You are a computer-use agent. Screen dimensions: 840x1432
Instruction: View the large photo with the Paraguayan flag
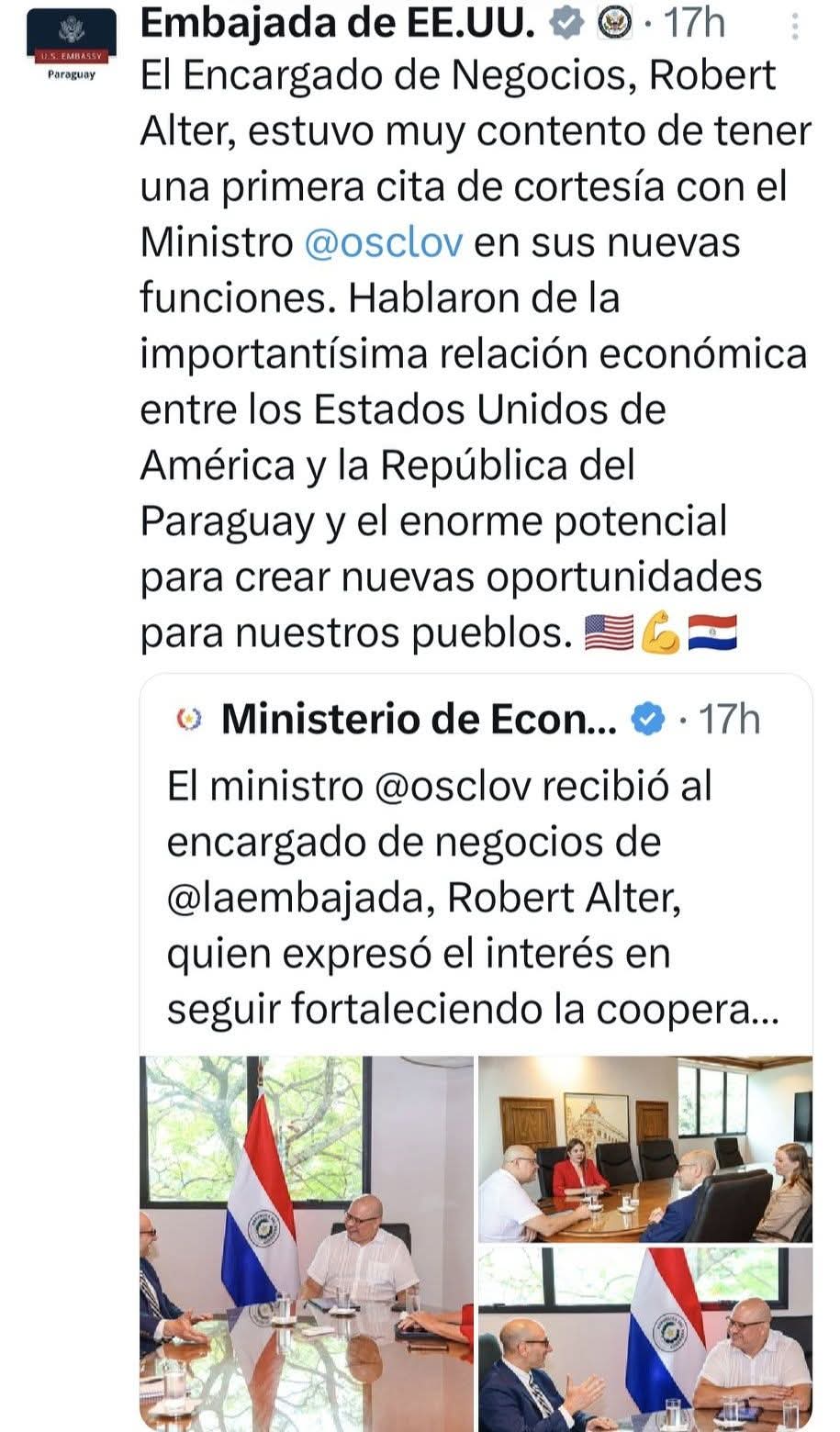(x=307, y=1241)
